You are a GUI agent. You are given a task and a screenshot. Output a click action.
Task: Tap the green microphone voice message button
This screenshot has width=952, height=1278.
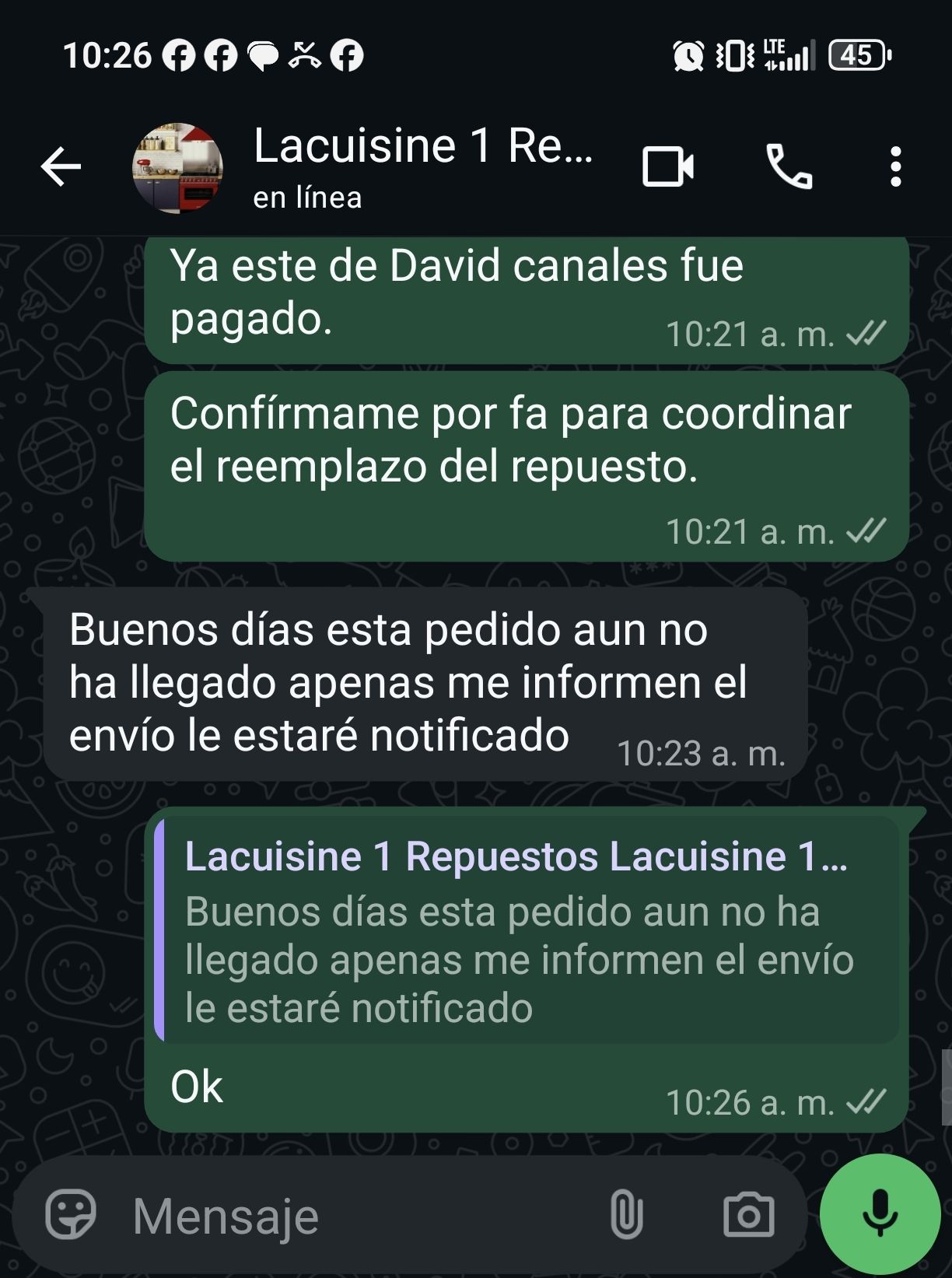[880, 1214]
